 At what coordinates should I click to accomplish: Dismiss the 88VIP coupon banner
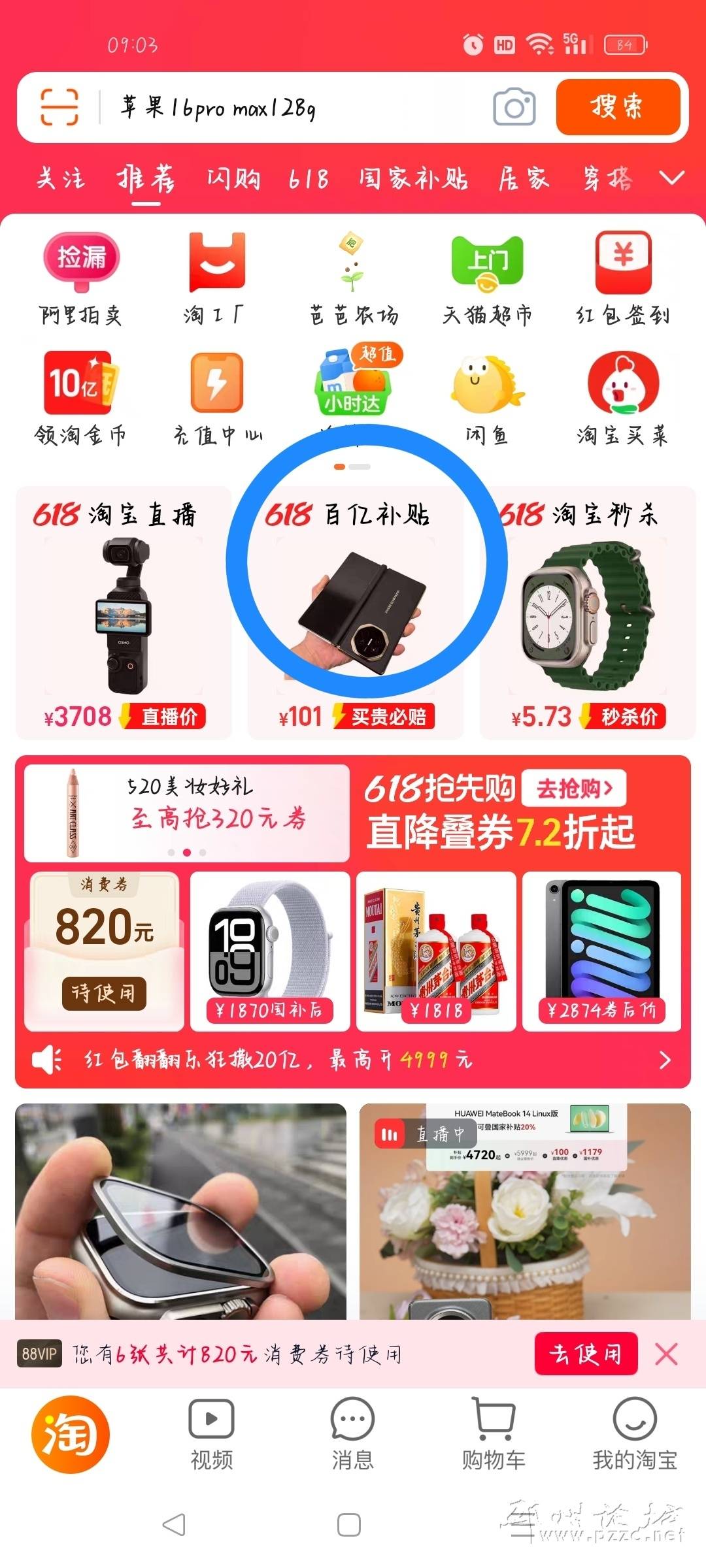[666, 1354]
